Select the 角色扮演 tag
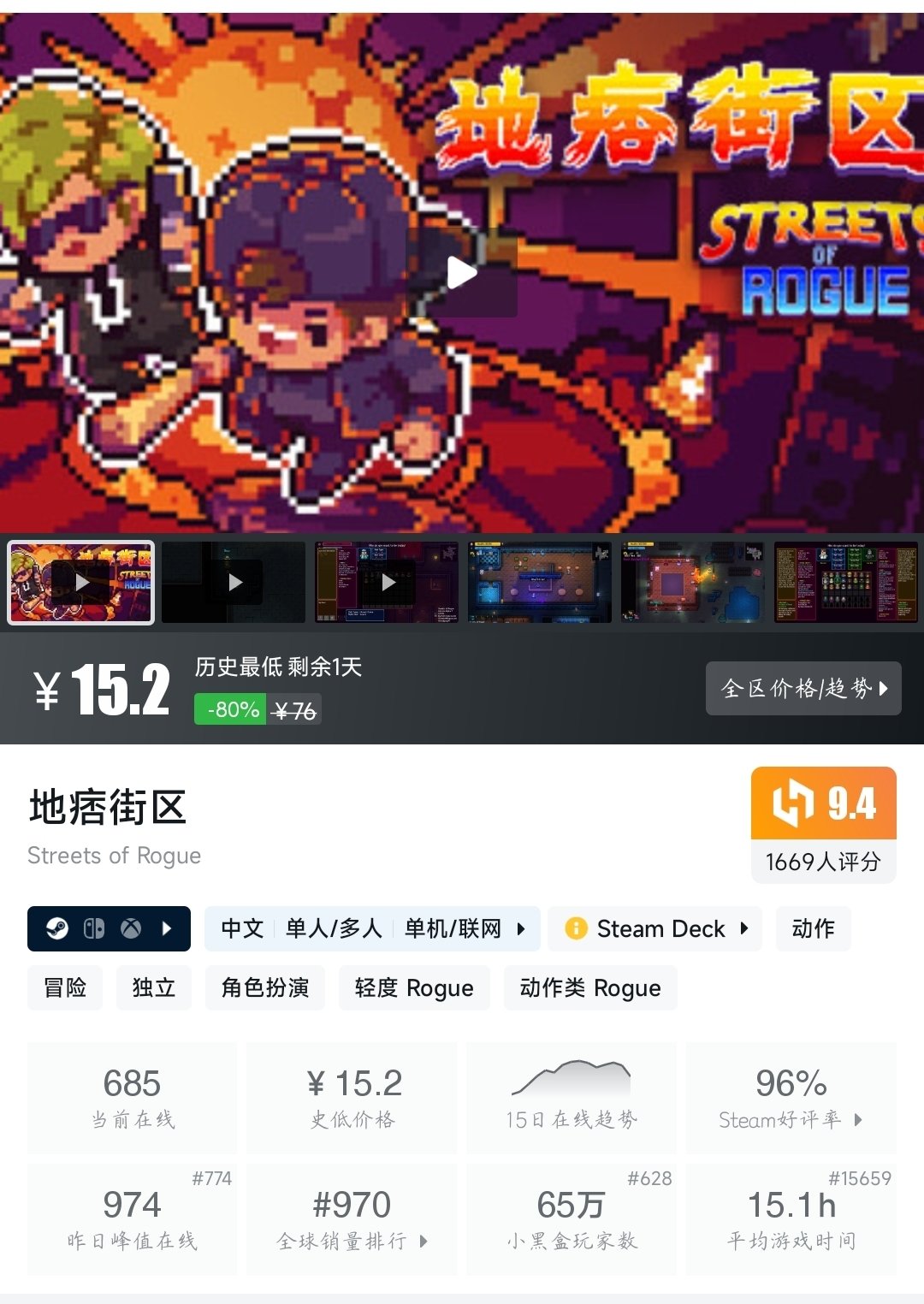This screenshot has width=924, height=1304. 265,987
